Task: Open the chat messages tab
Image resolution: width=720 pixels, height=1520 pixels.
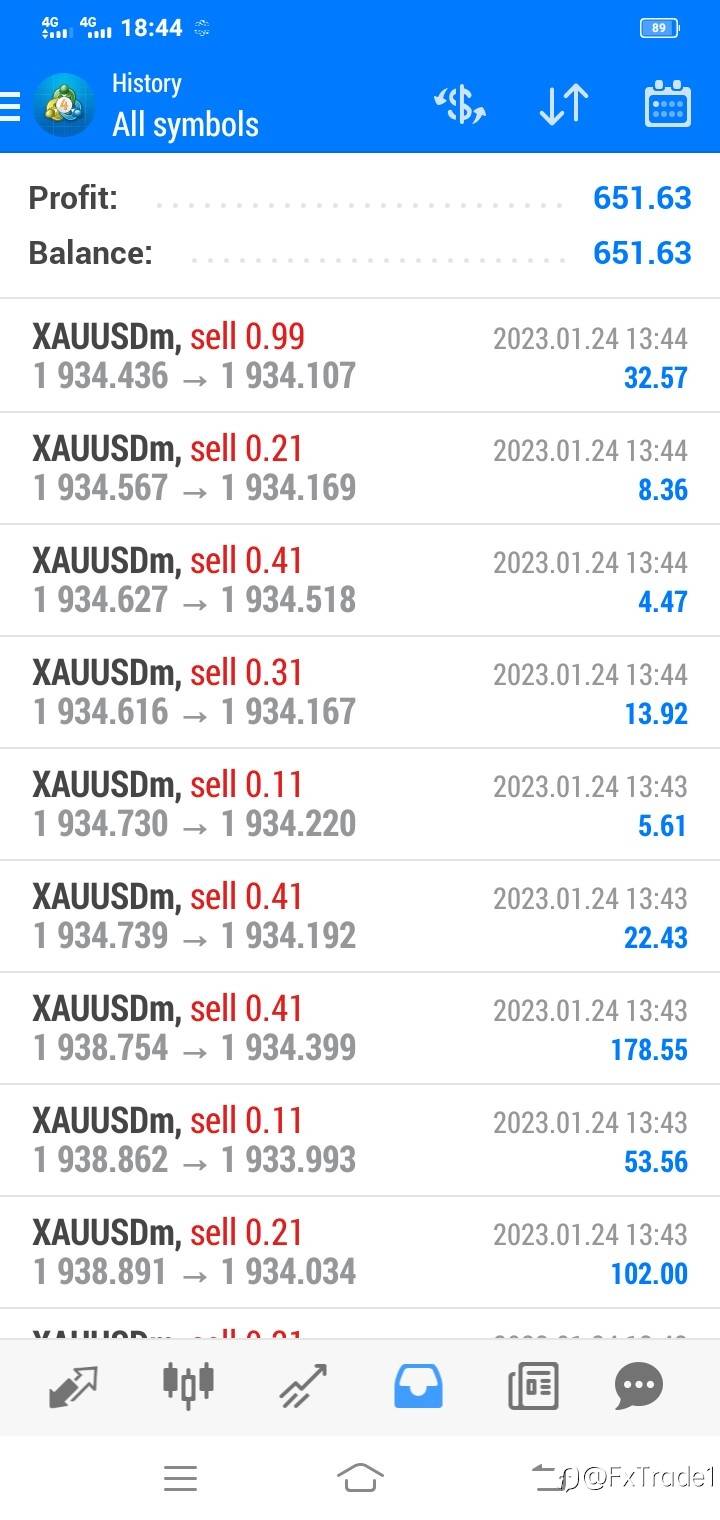Action: pyautogui.click(x=639, y=1386)
